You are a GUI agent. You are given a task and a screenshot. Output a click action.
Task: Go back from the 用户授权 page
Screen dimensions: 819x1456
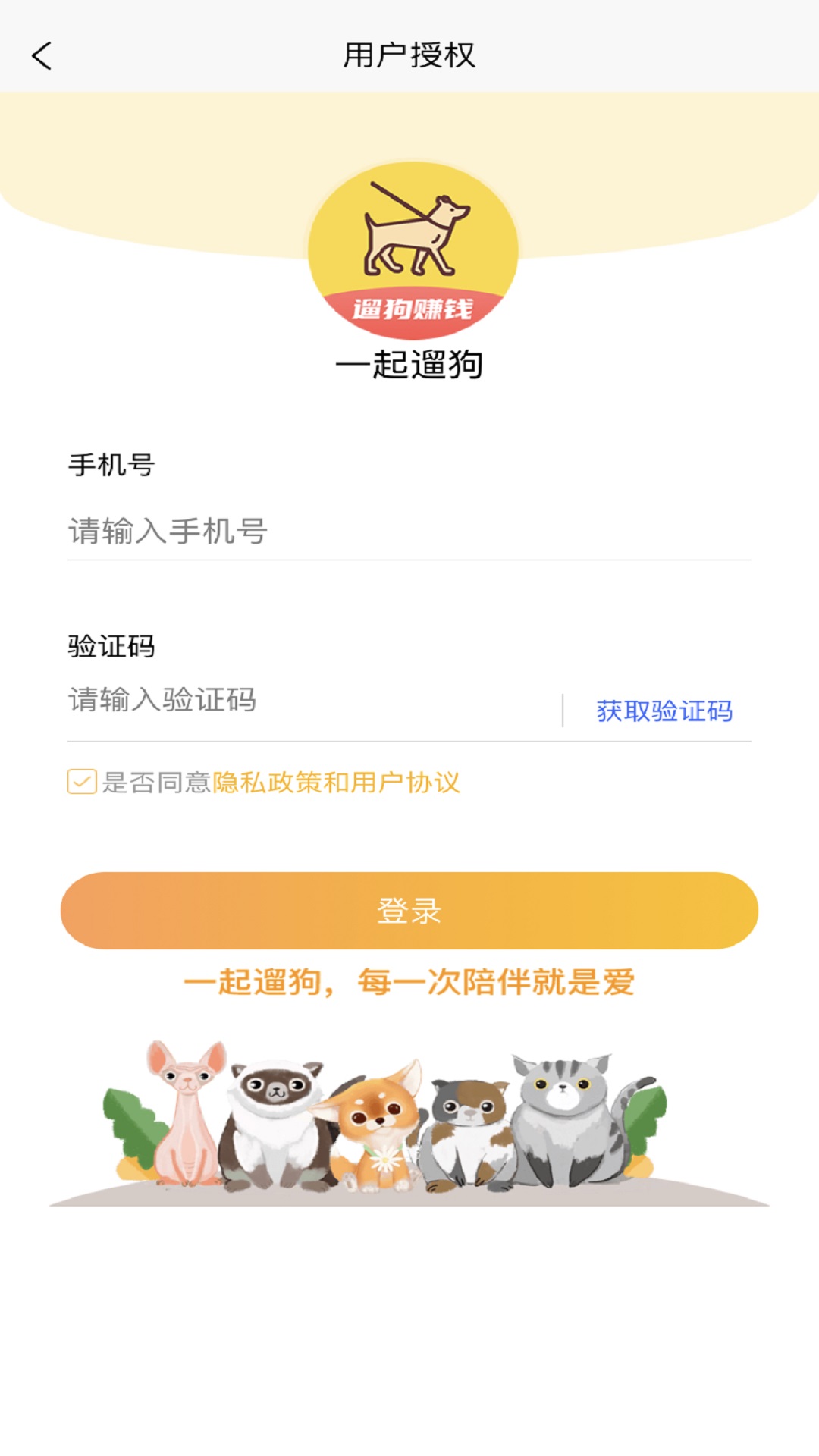pyautogui.click(x=42, y=55)
